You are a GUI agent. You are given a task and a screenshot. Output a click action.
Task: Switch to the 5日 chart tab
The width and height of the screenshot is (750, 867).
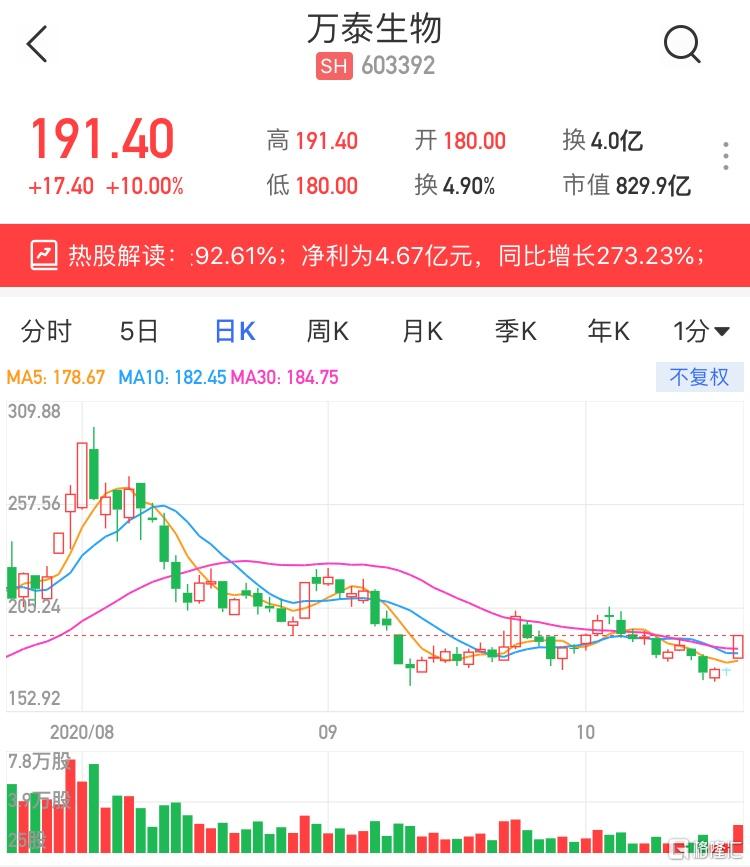[139, 332]
